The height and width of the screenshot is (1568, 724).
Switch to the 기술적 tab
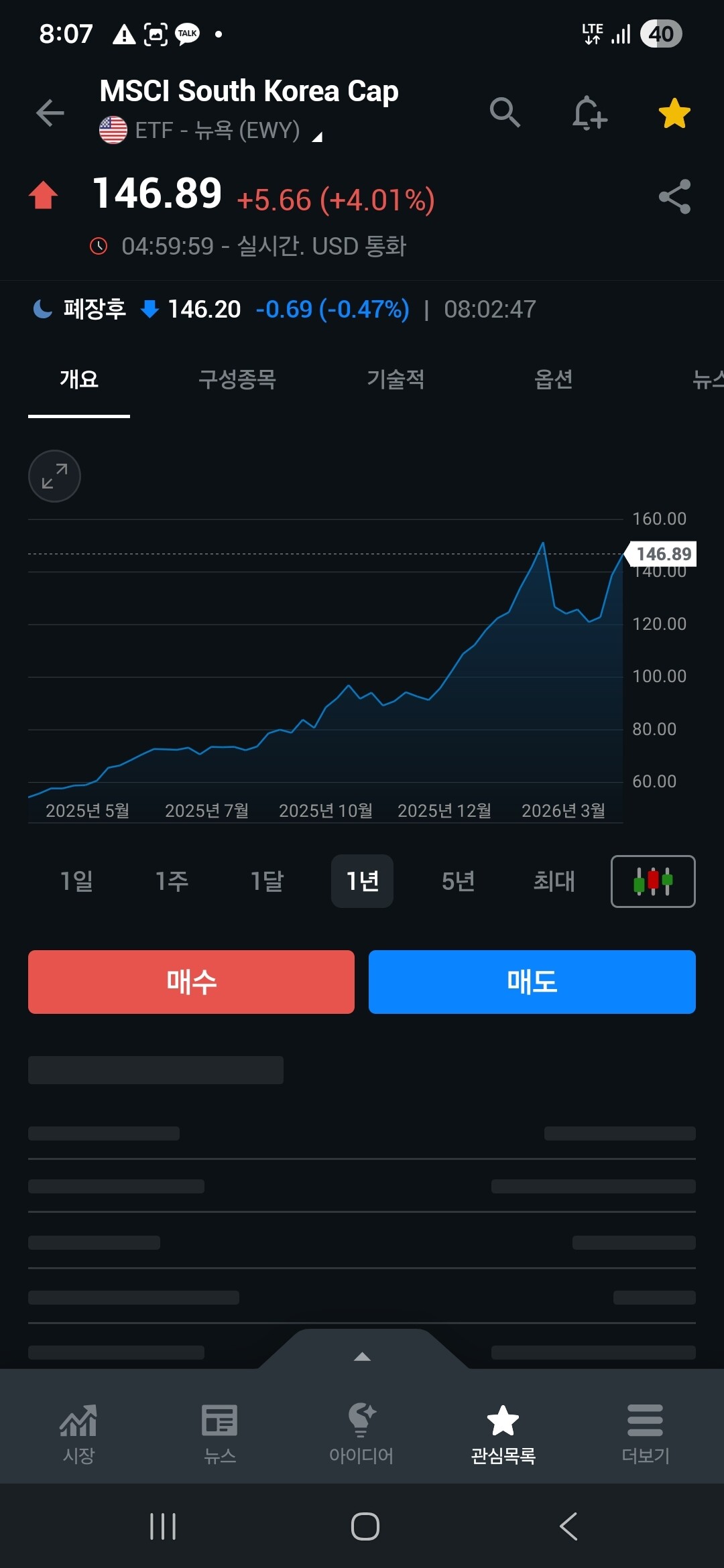(395, 379)
